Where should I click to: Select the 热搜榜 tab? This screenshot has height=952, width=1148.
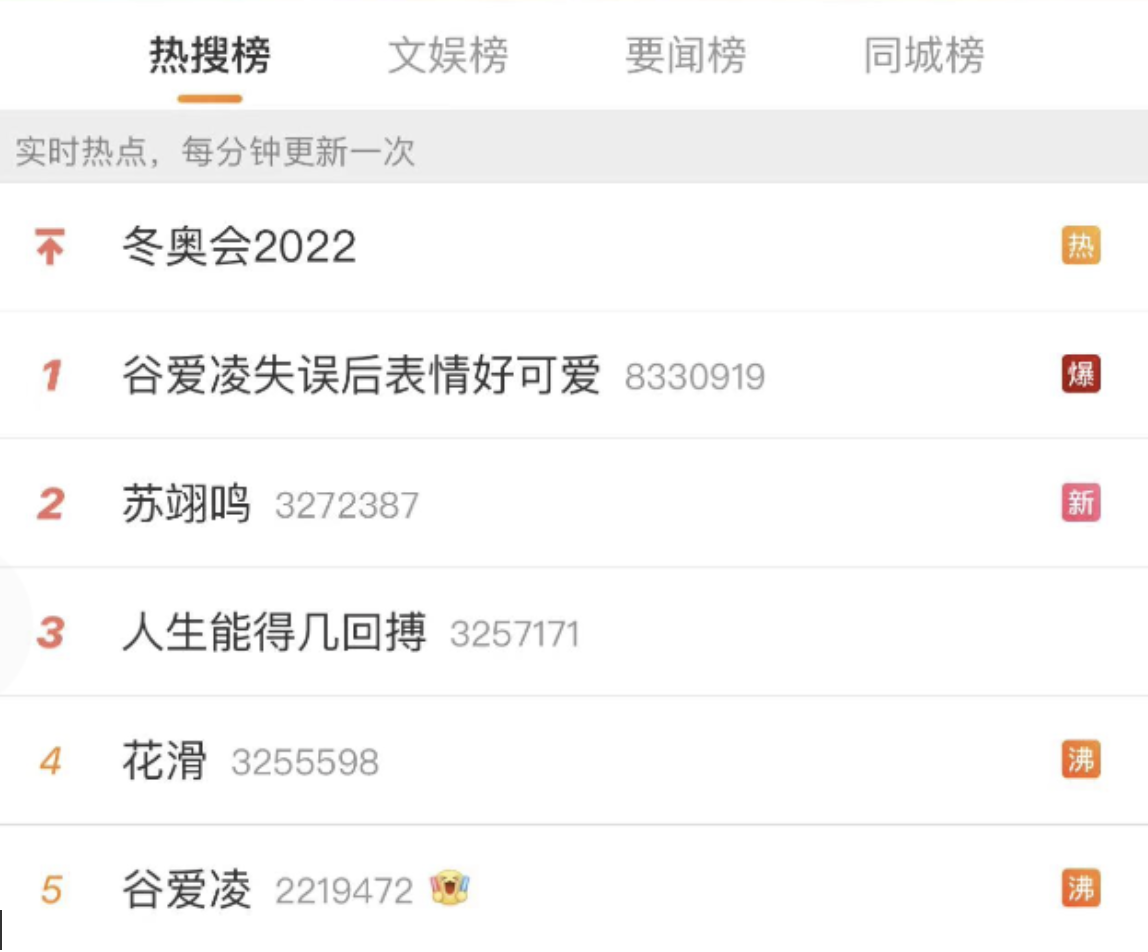(x=210, y=56)
